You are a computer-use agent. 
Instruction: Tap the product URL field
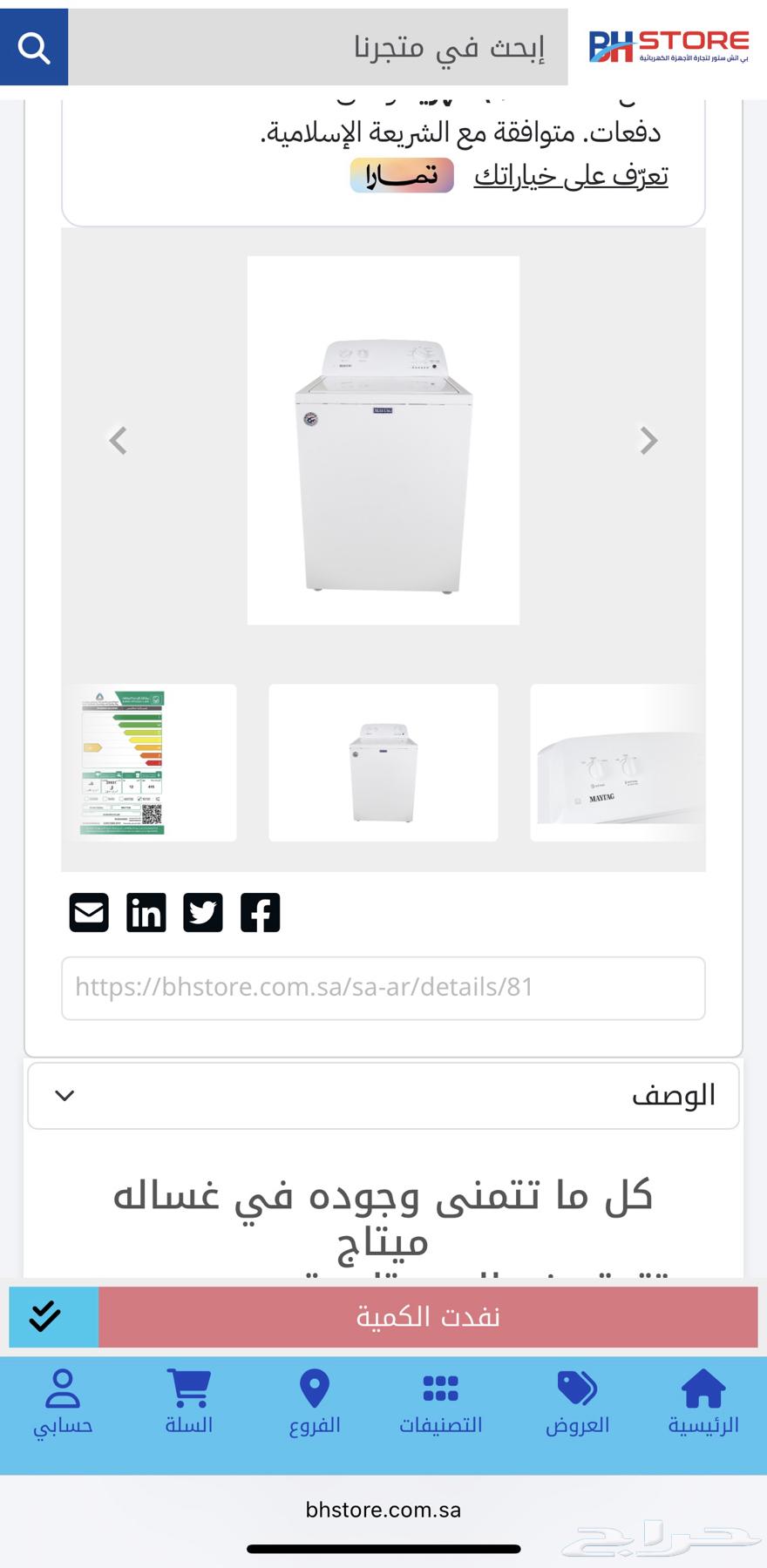pos(383,988)
